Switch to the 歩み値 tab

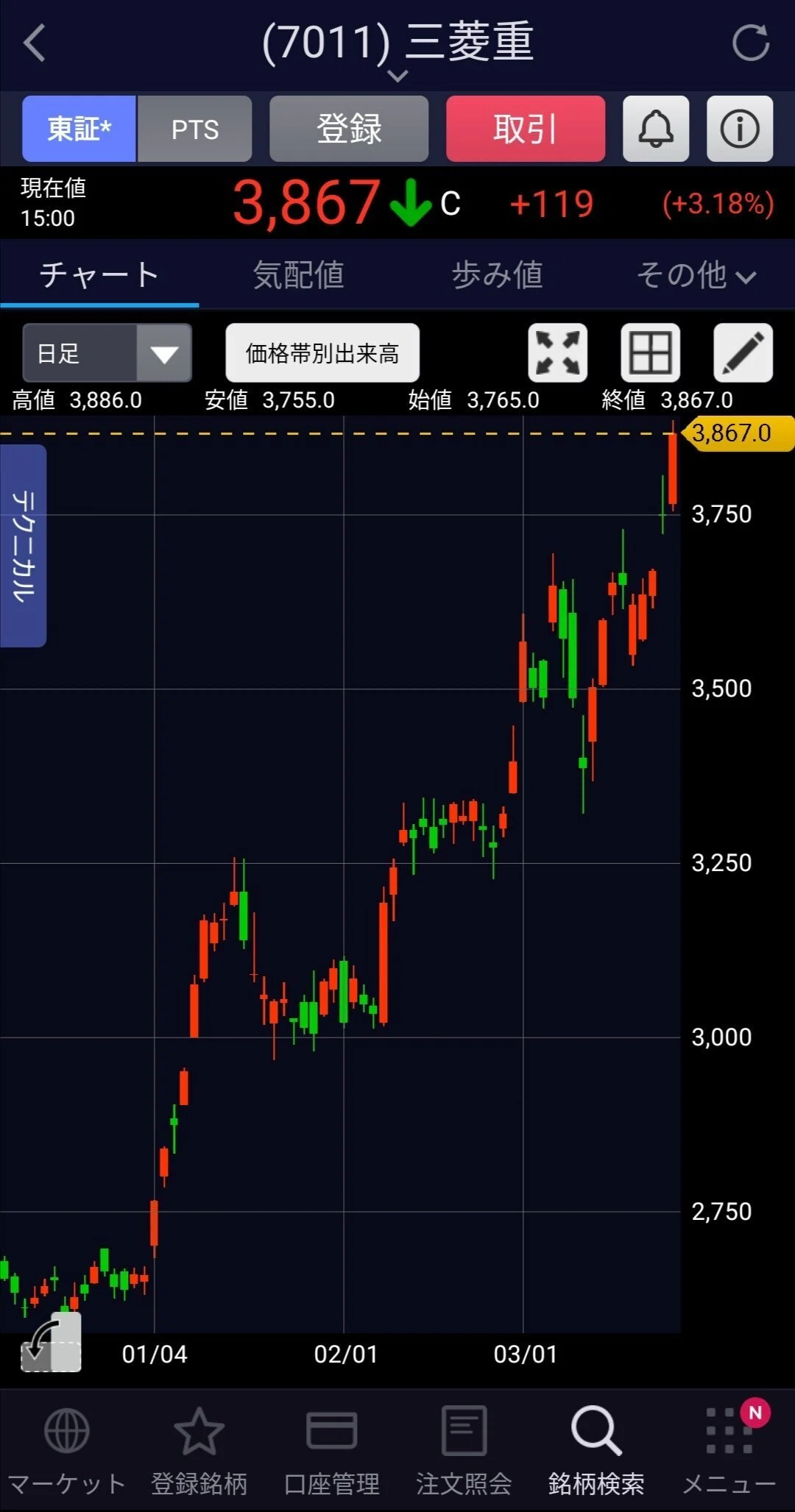pos(498,275)
